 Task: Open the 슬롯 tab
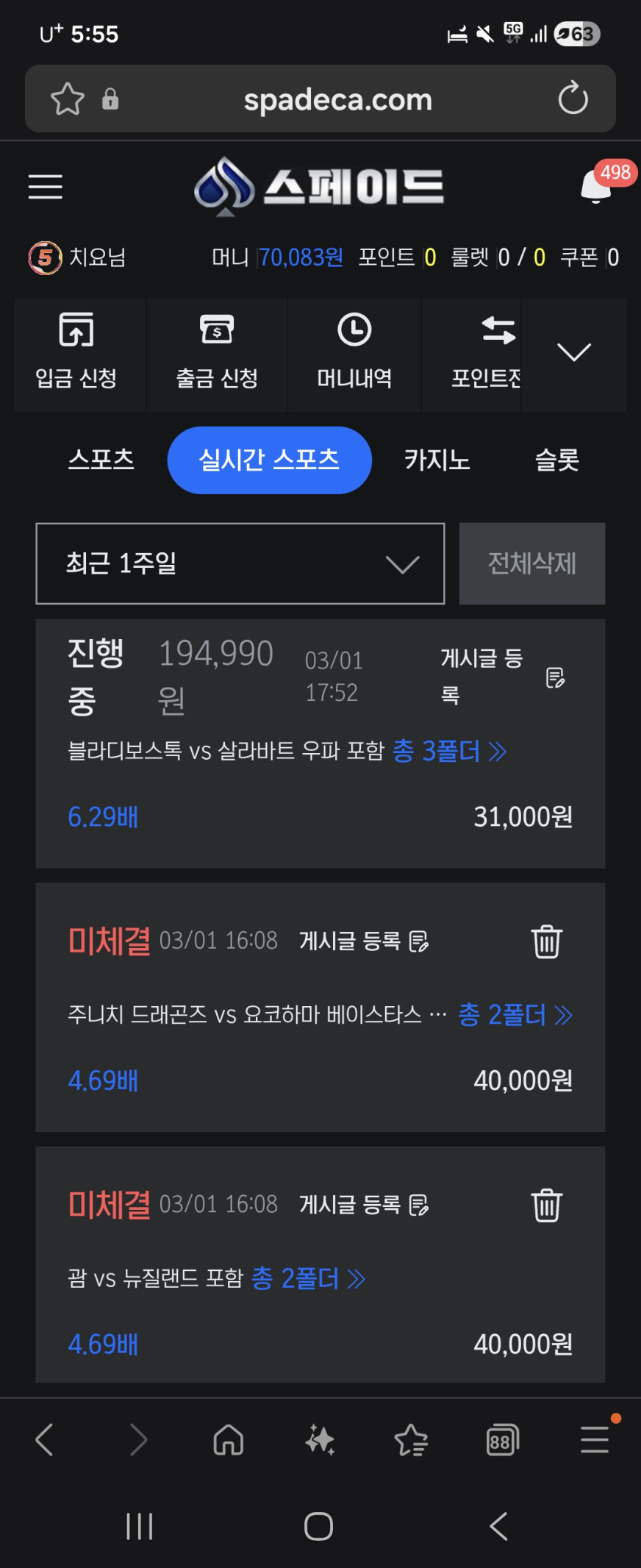pos(556,460)
